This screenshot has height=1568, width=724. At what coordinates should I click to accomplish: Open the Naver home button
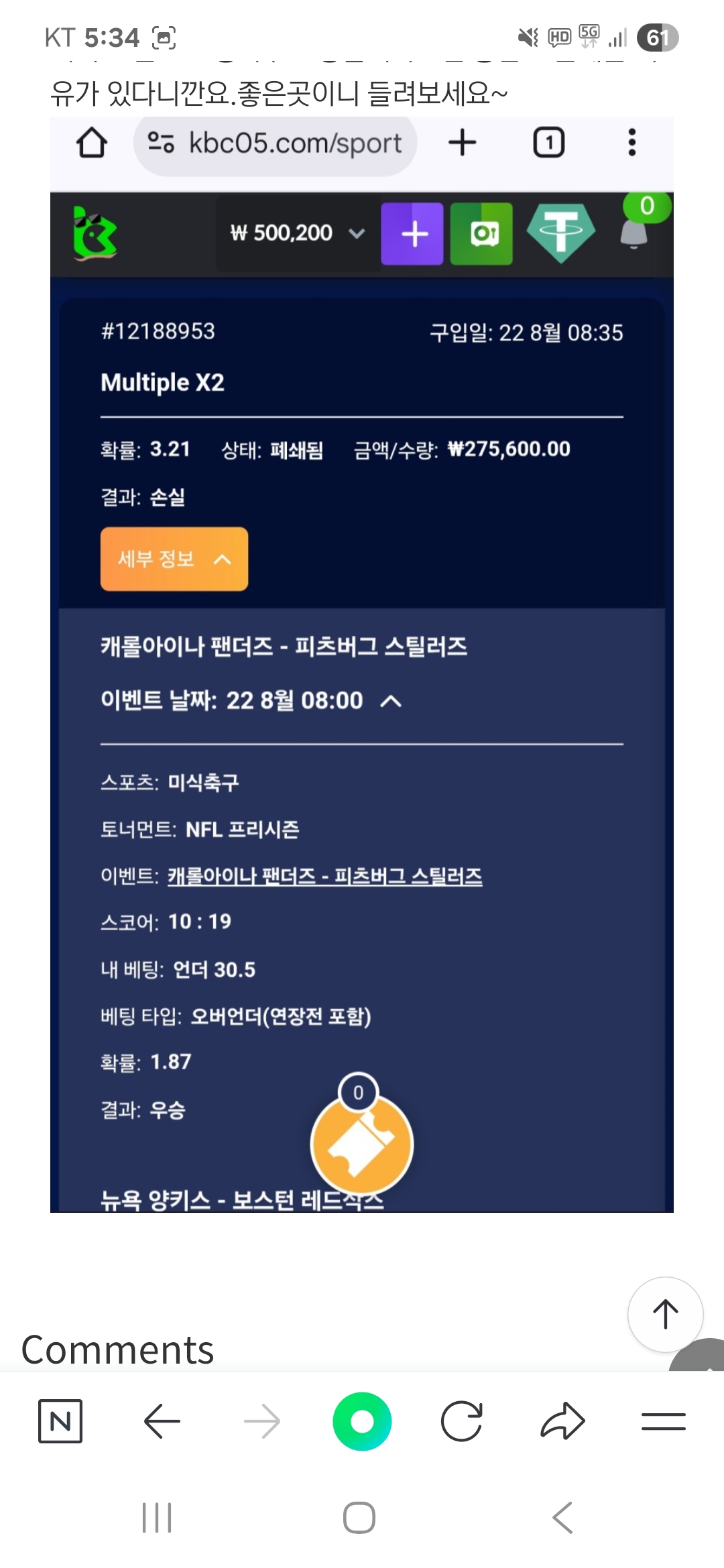tap(60, 1421)
